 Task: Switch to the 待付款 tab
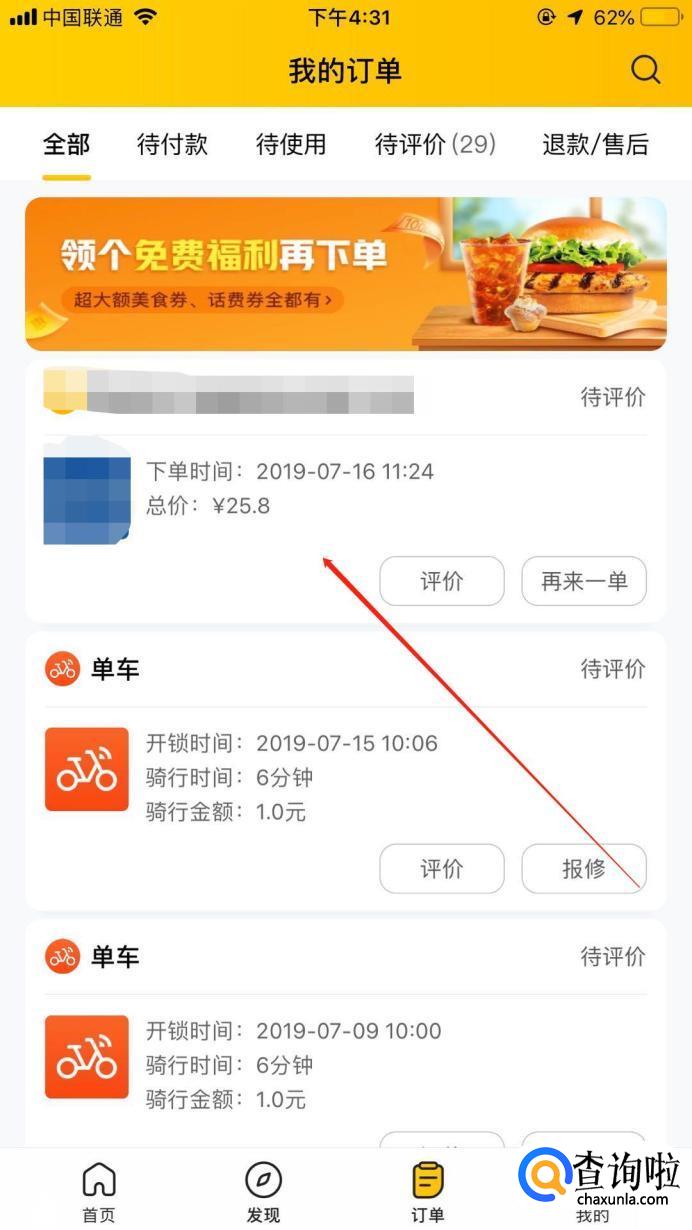(x=172, y=145)
